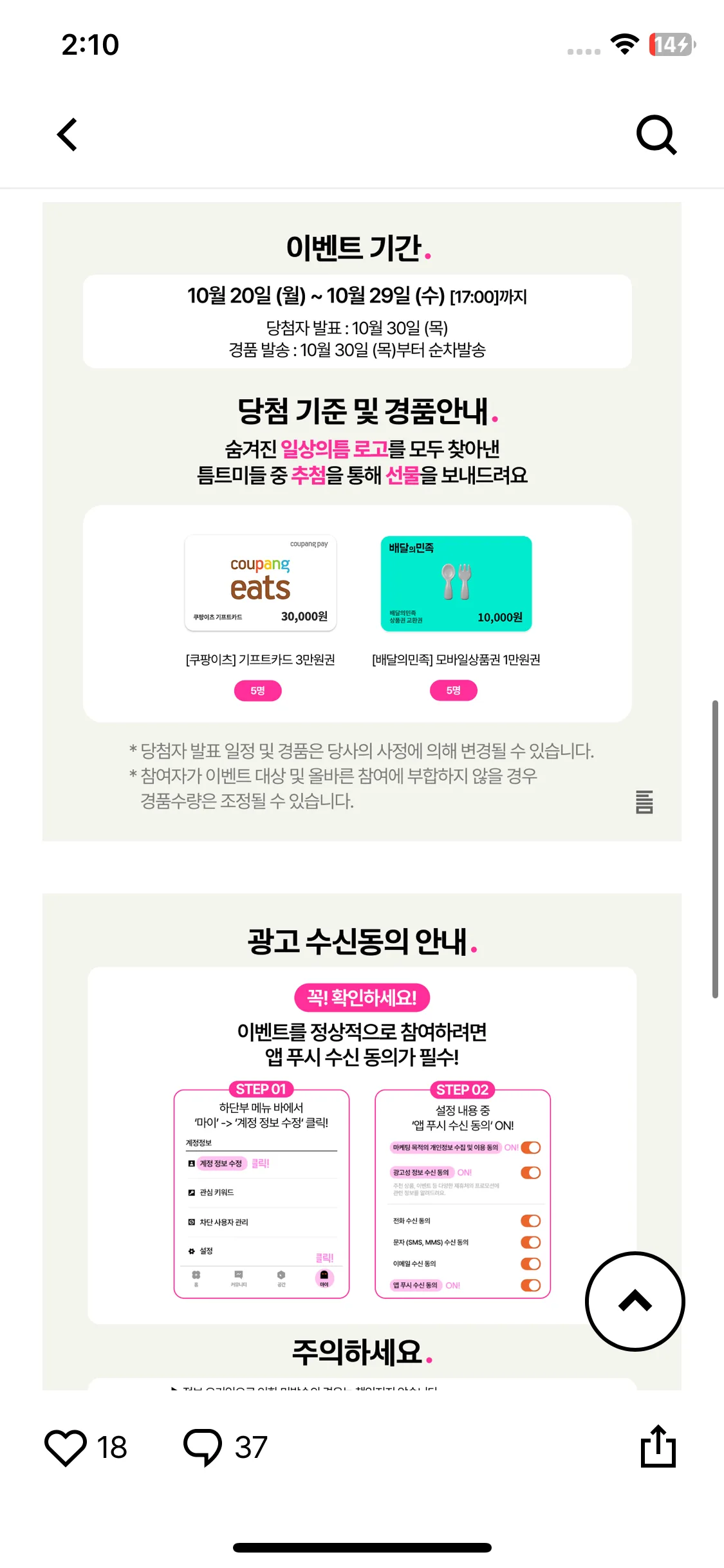This screenshot has height=1568, width=724.
Task: Open the search icon
Action: [x=656, y=135]
